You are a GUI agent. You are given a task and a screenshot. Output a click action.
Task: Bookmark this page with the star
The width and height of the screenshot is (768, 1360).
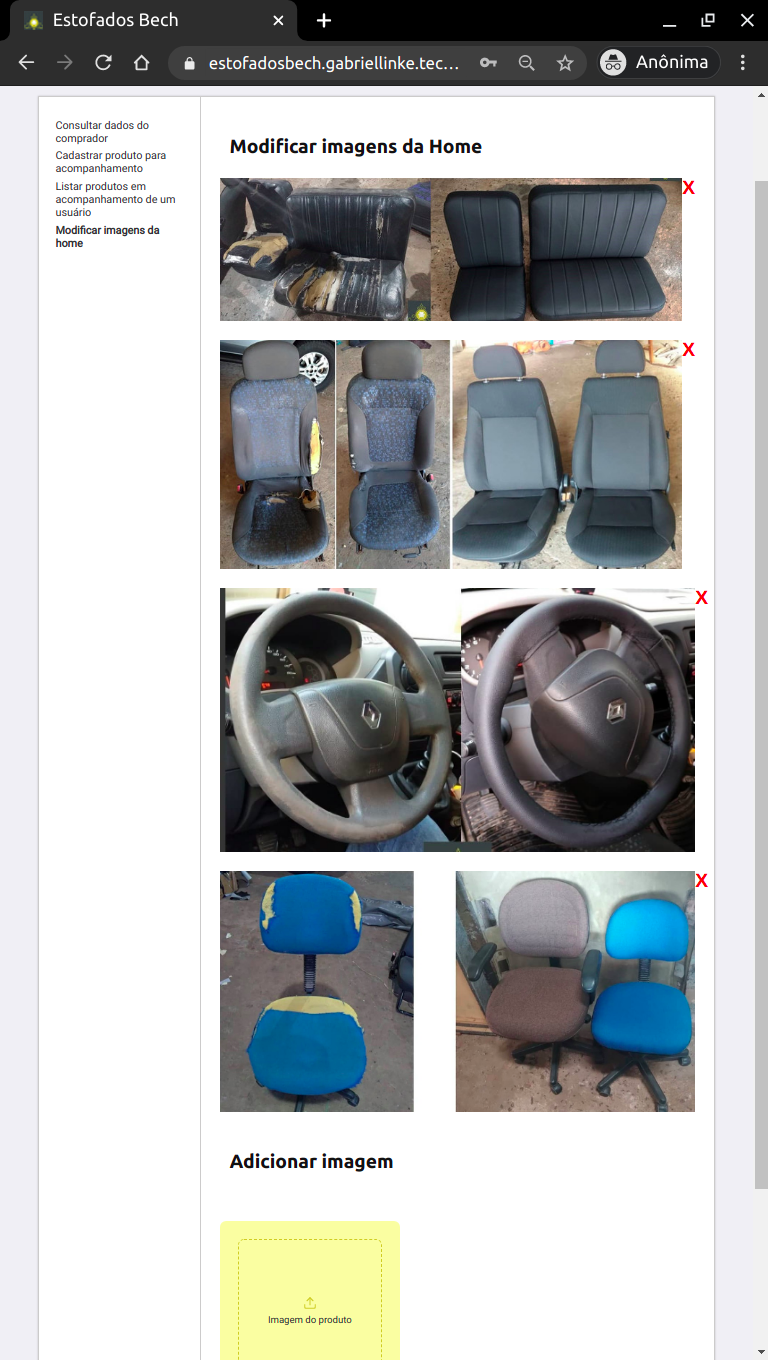(565, 63)
